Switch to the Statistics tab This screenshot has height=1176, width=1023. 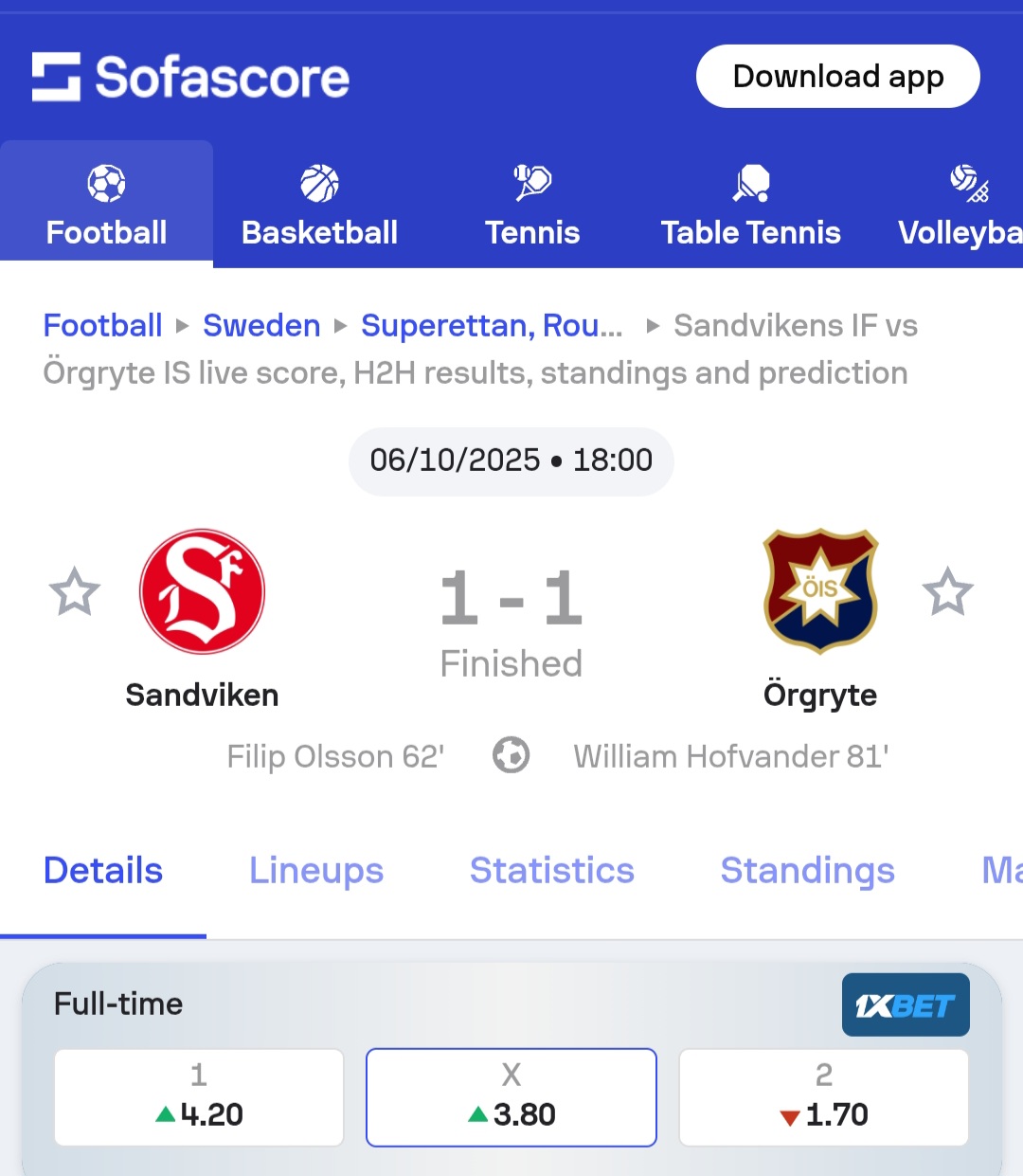tap(551, 870)
